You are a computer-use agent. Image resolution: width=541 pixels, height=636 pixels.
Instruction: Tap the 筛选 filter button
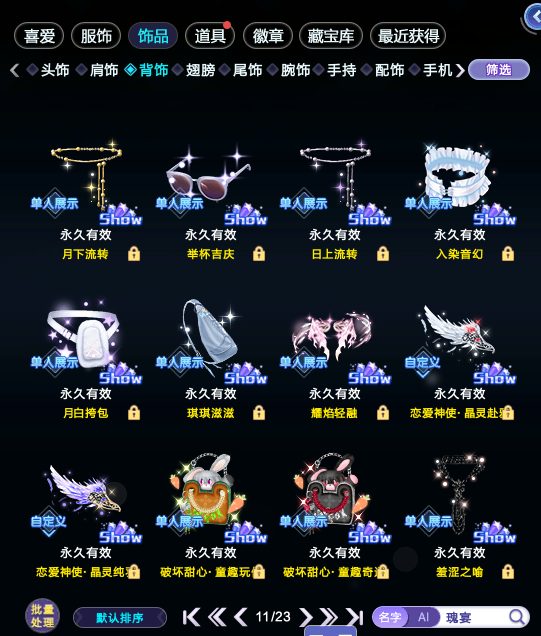click(499, 70)
